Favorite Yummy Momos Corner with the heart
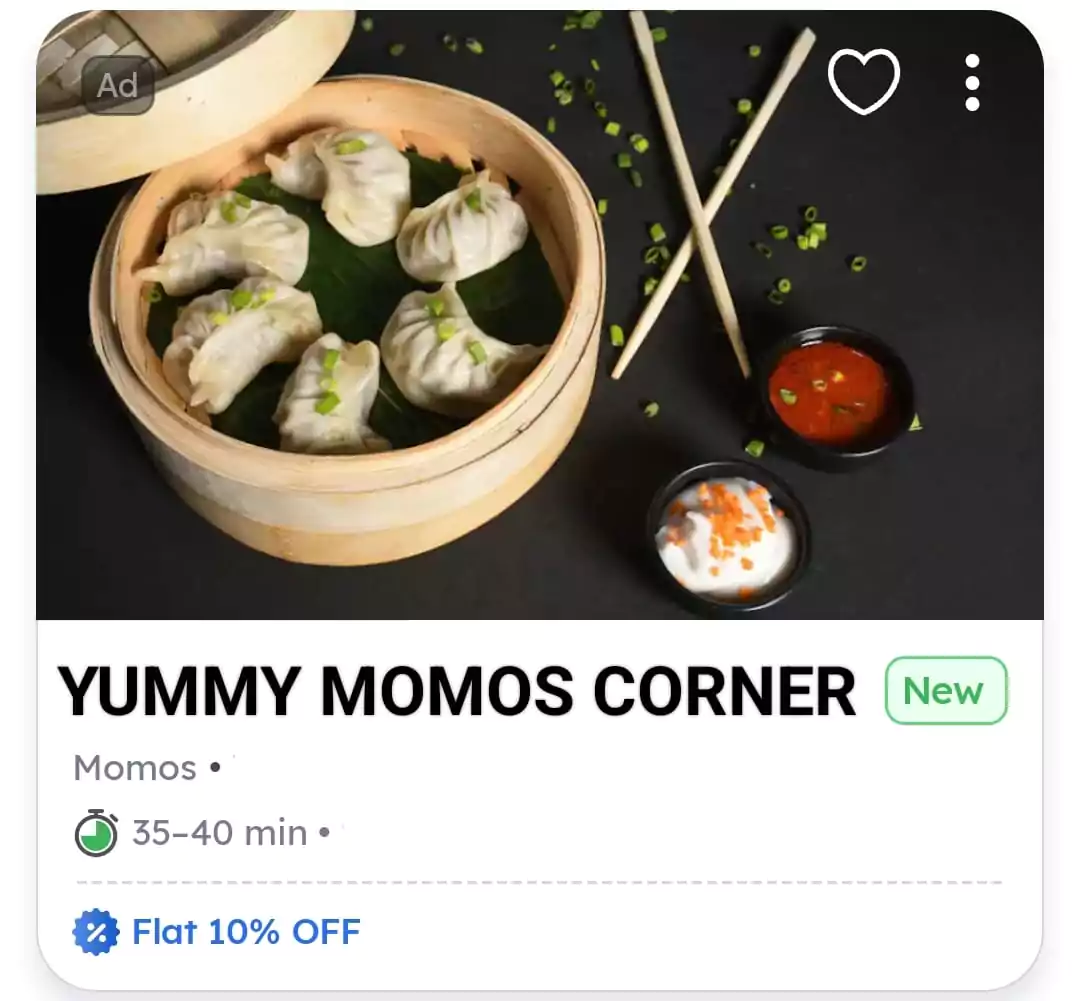The width and height of the screenshot is (1080, 1001). (x=864, y=81)
